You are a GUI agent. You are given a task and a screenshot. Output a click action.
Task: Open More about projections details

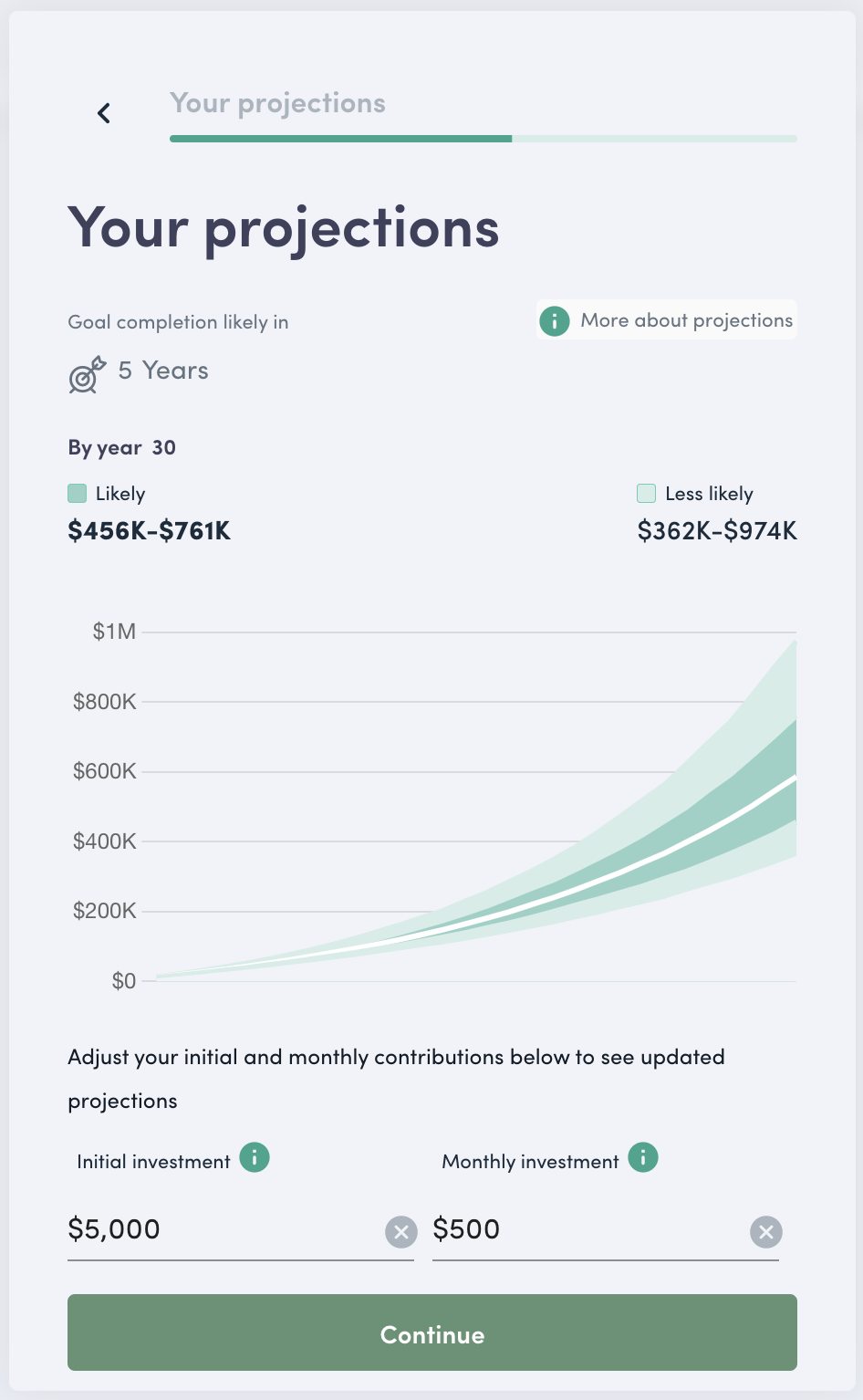686,320
